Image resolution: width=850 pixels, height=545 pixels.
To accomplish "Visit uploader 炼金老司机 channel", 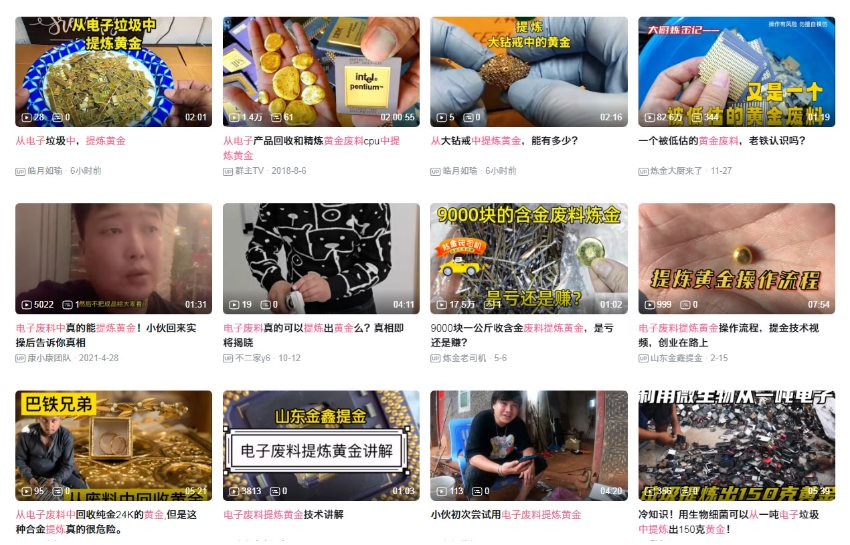I will [x=464, y=358].
